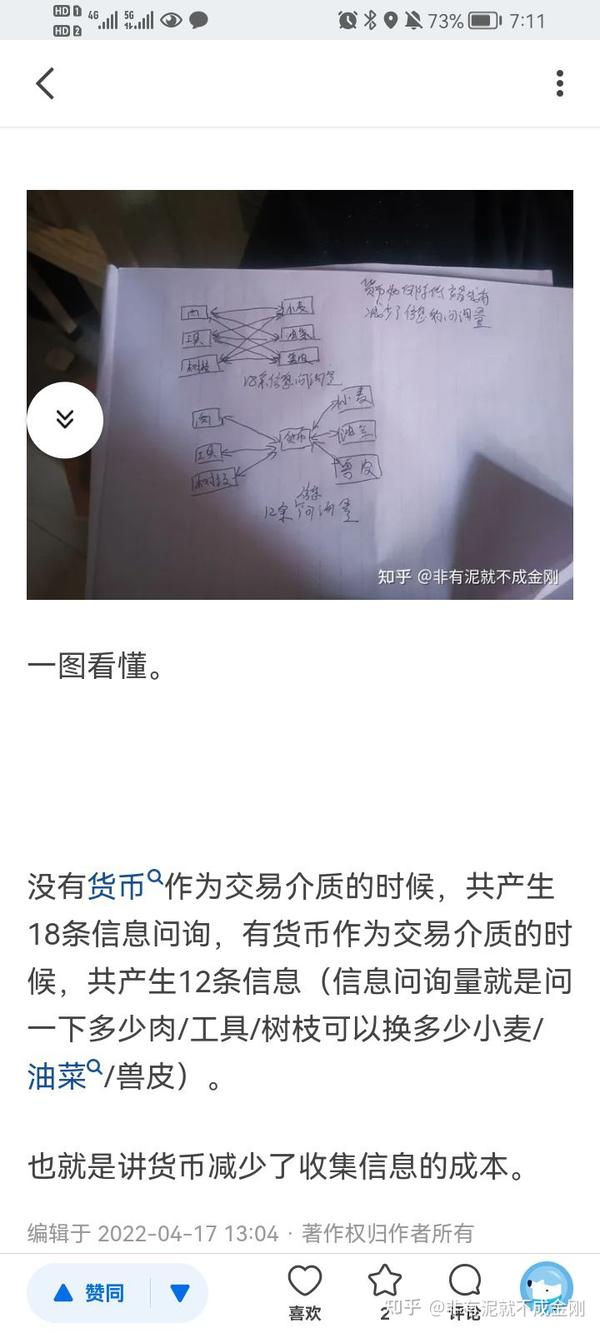Open the handwritten diagram photo

pyautogui.click(x=300, y=394)
